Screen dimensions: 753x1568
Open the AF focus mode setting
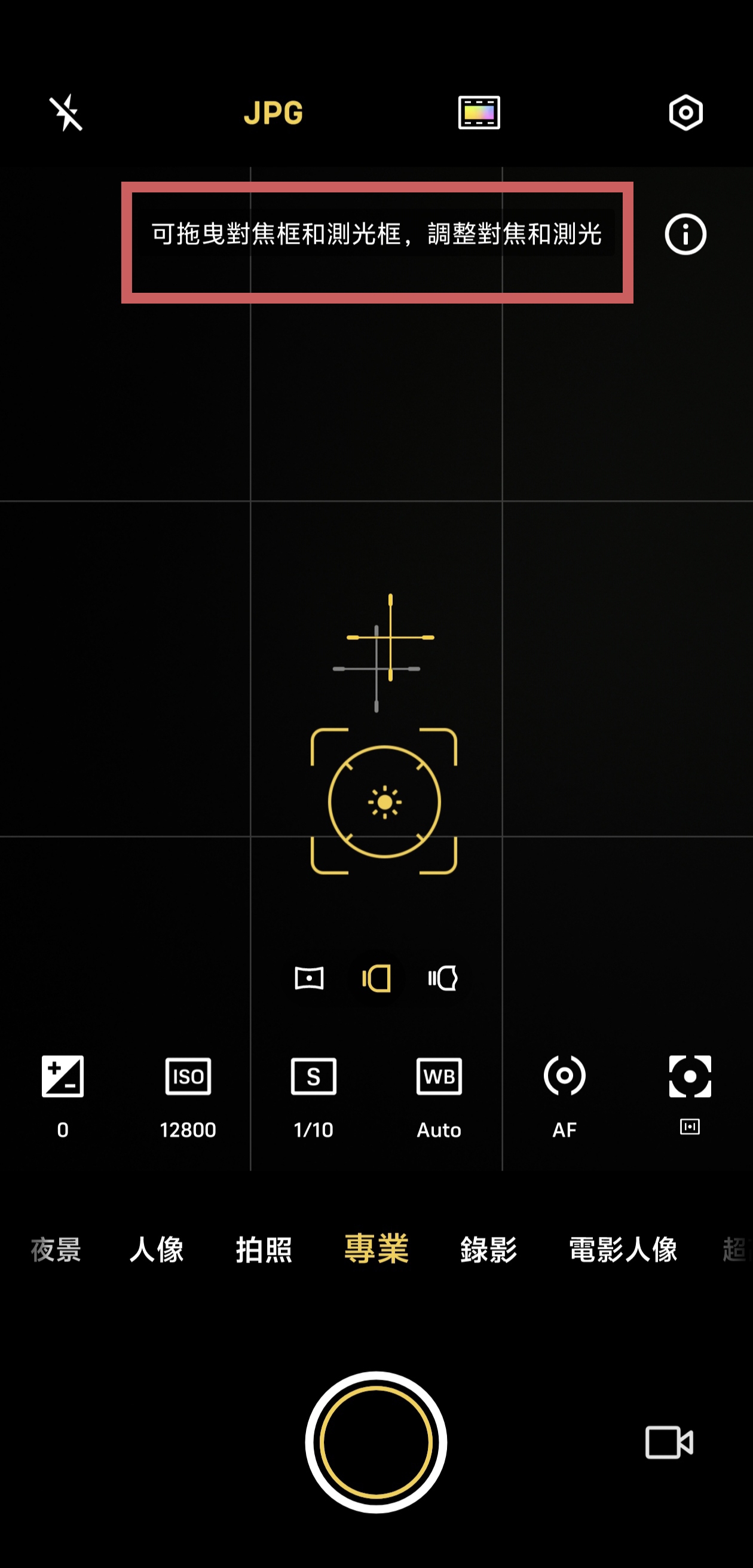tap(564, 1097)
